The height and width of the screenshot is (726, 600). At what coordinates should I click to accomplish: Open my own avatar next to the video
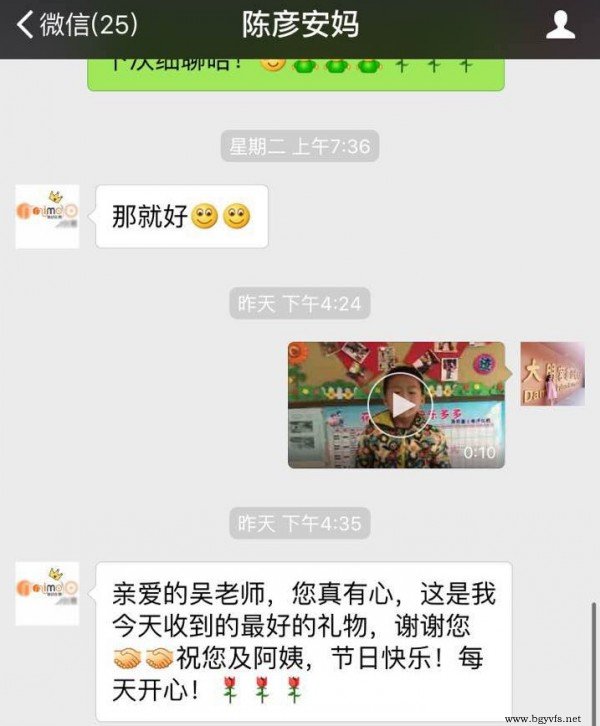click(552, 374)
